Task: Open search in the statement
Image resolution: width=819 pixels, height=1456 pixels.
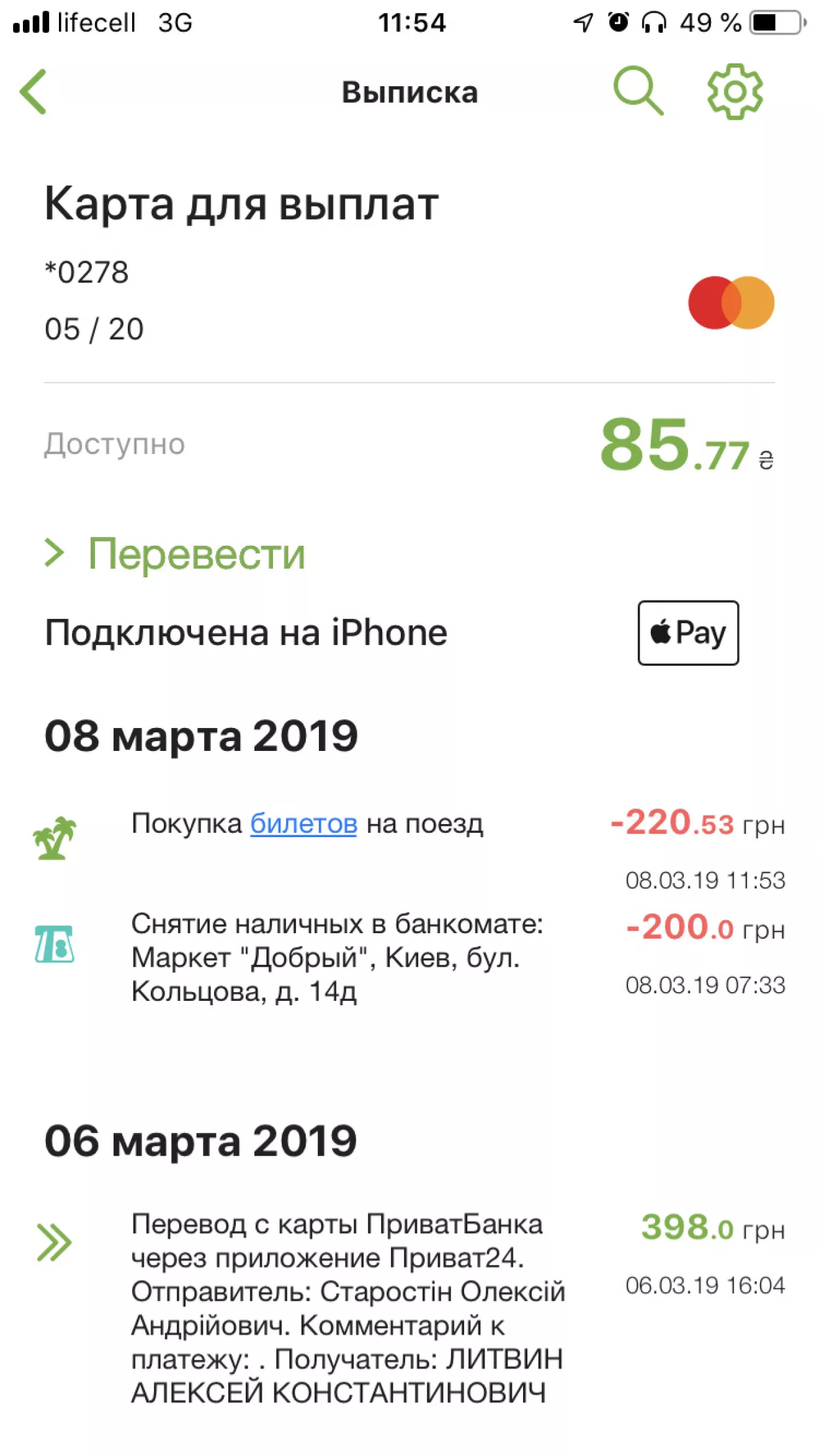Action: point(638,92)
